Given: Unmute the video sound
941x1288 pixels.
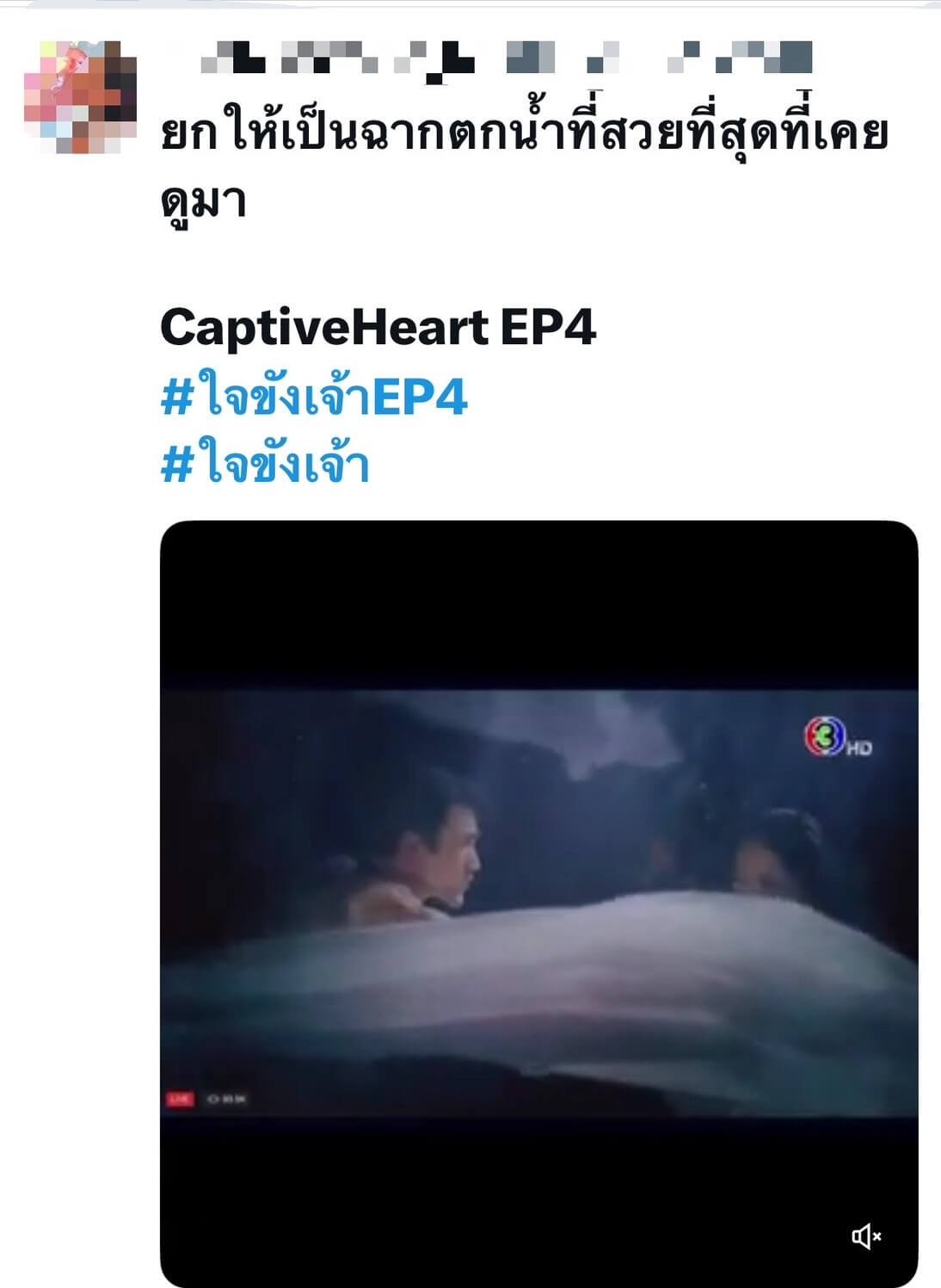Looking at the screenshot, I should [866, 1236].
